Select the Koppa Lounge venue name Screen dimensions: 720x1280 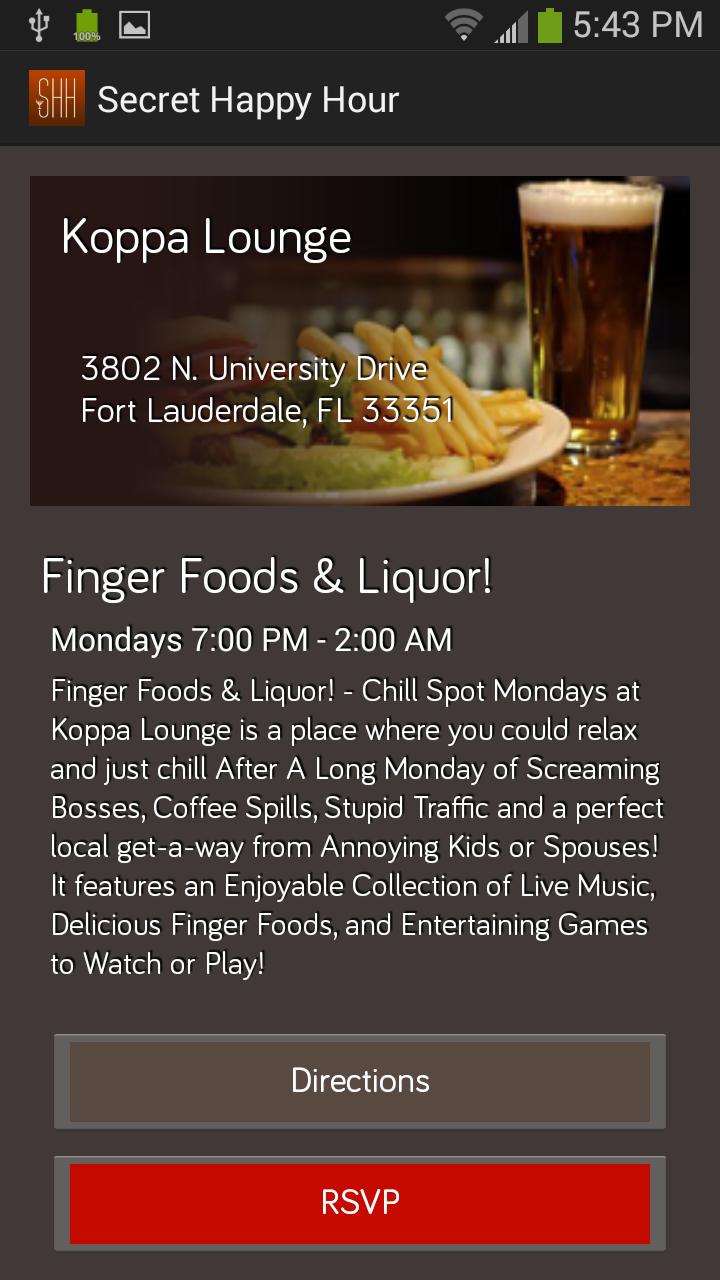[206, 237]
